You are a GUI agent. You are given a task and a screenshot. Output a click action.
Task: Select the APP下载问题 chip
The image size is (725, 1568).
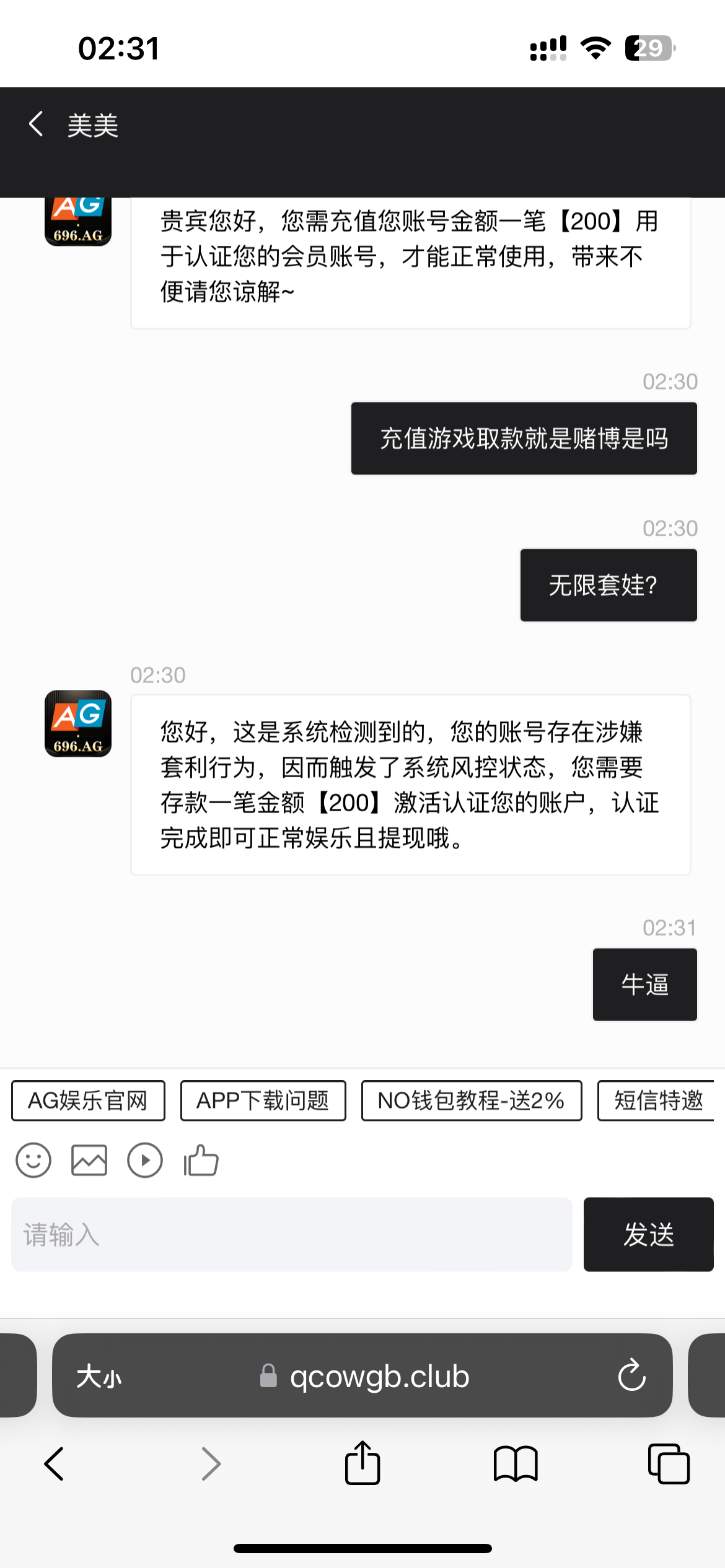coord(263,1100)
